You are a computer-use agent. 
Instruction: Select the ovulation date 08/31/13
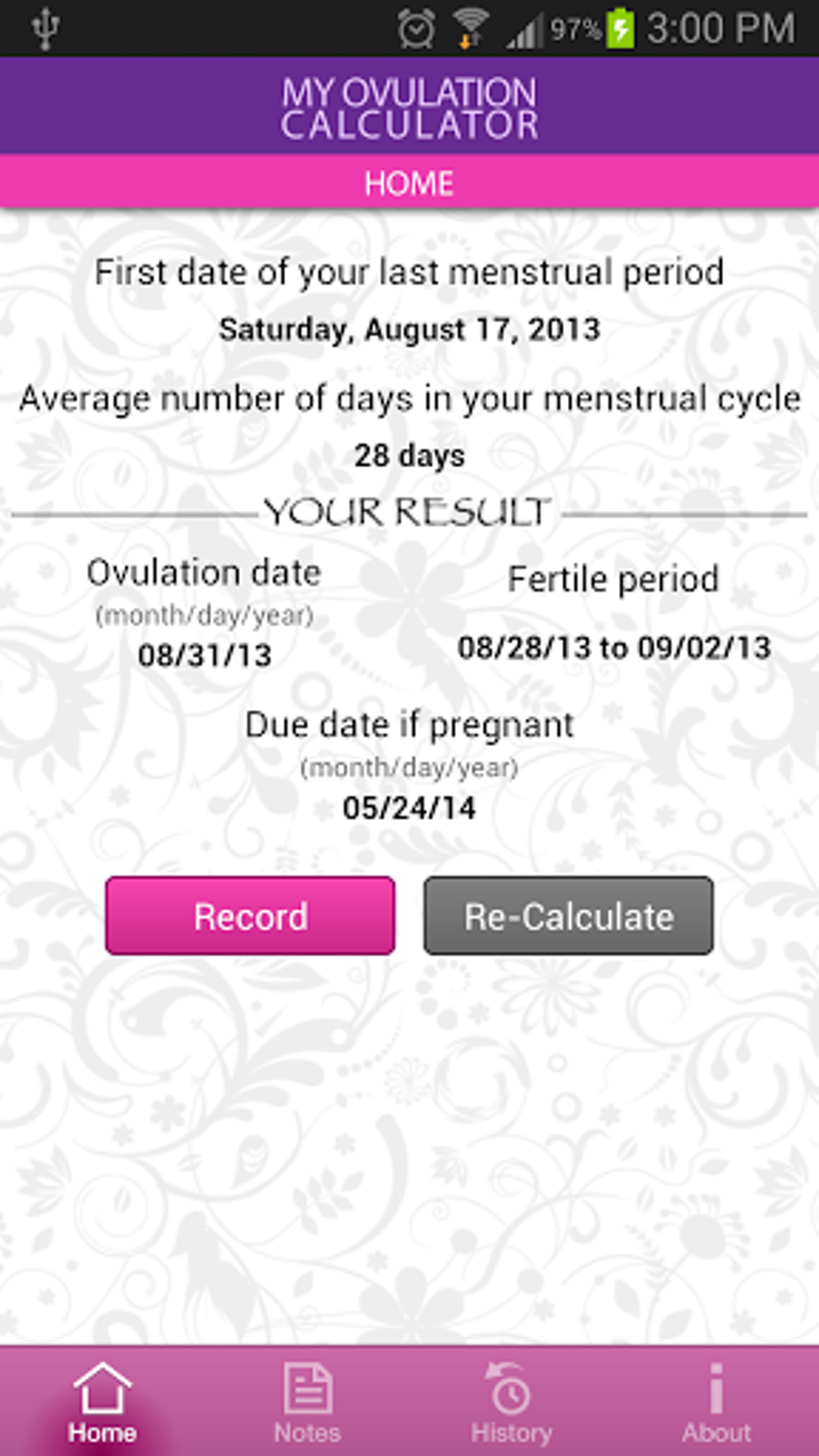click(x=205, y=655)
